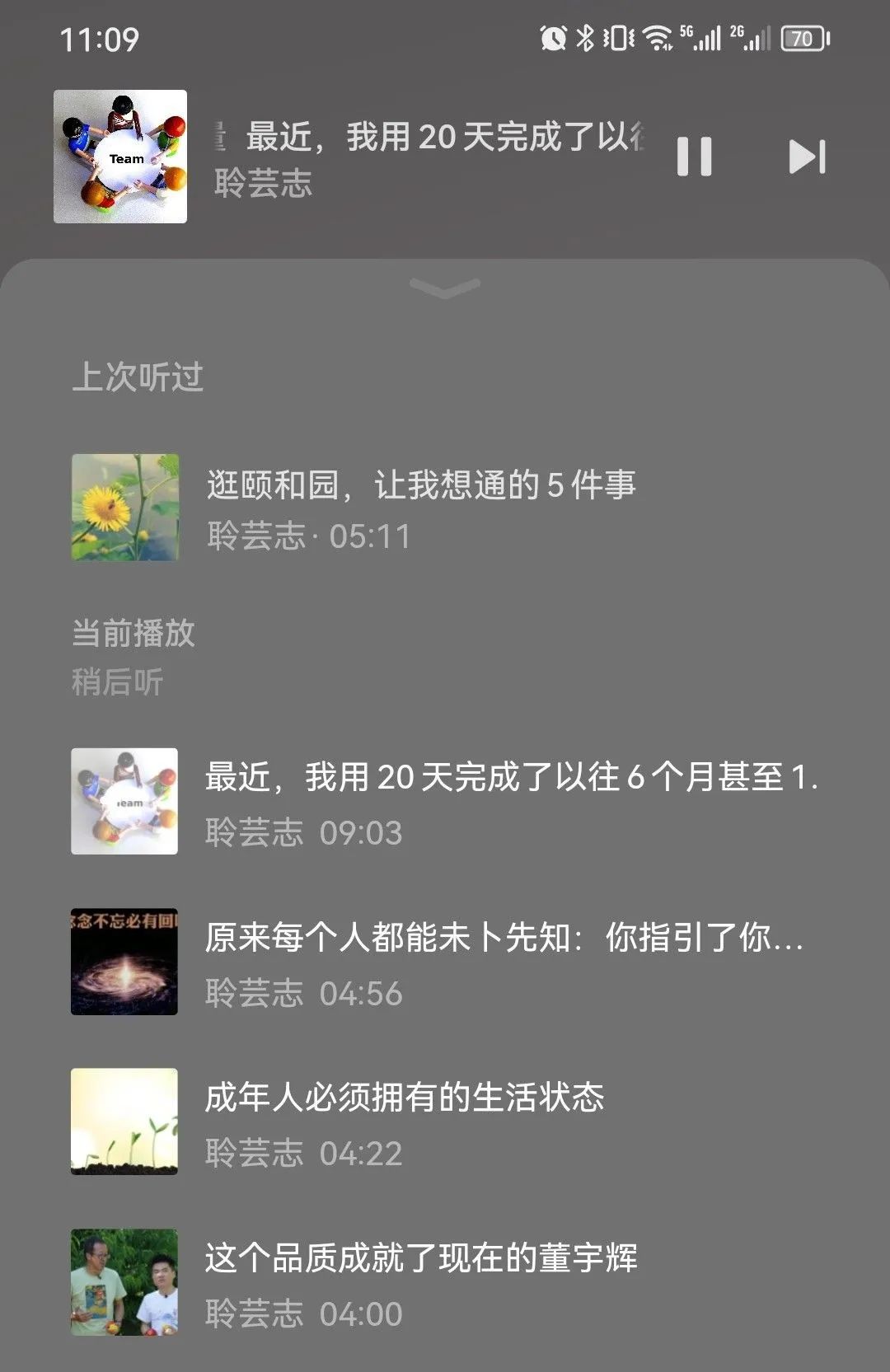
Task: Click the dandelion thumbnail for the 颐和园 episode
Action: (124, 508)
